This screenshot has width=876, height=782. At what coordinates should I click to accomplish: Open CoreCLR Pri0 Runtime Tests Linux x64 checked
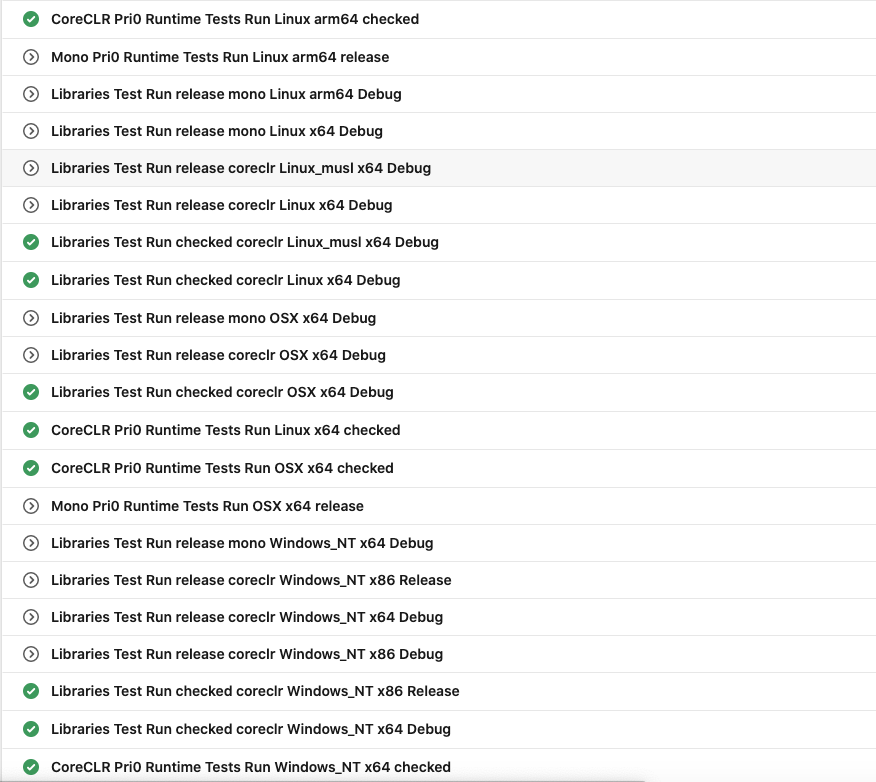[x=225, y=430]
